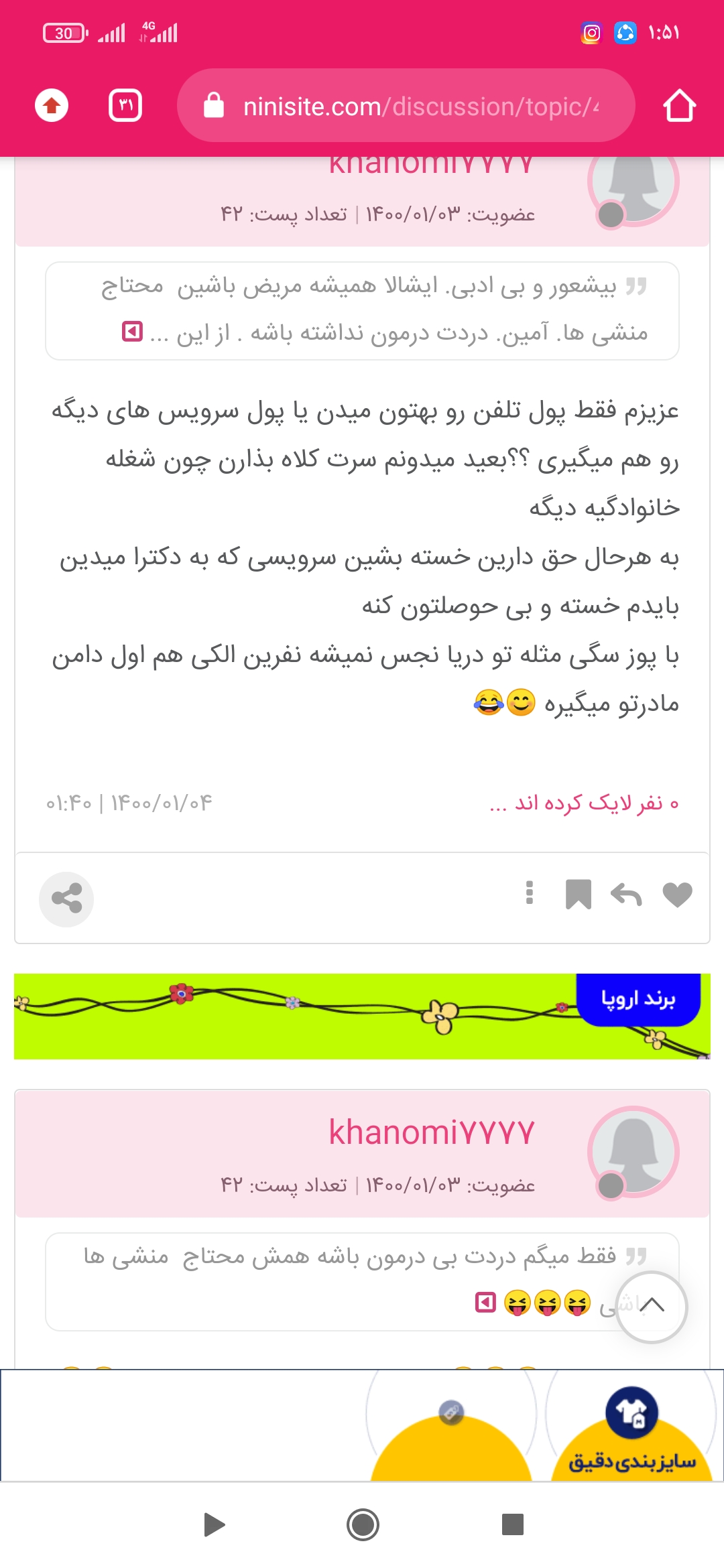The image size is (724, 1568).
Task: Open the سایزبندی دقیق ad item
Action: pos(631,1434)
